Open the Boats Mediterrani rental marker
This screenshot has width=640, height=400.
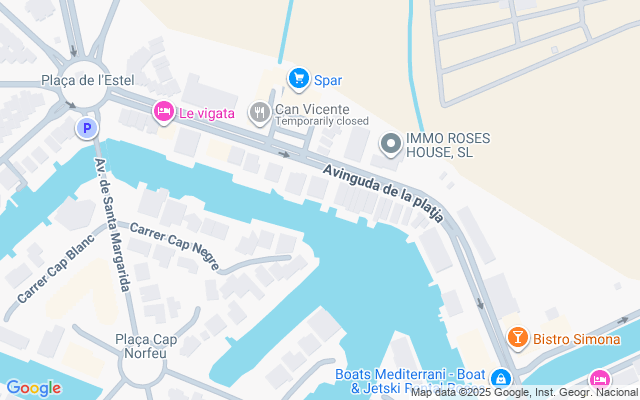click(501, 380)
